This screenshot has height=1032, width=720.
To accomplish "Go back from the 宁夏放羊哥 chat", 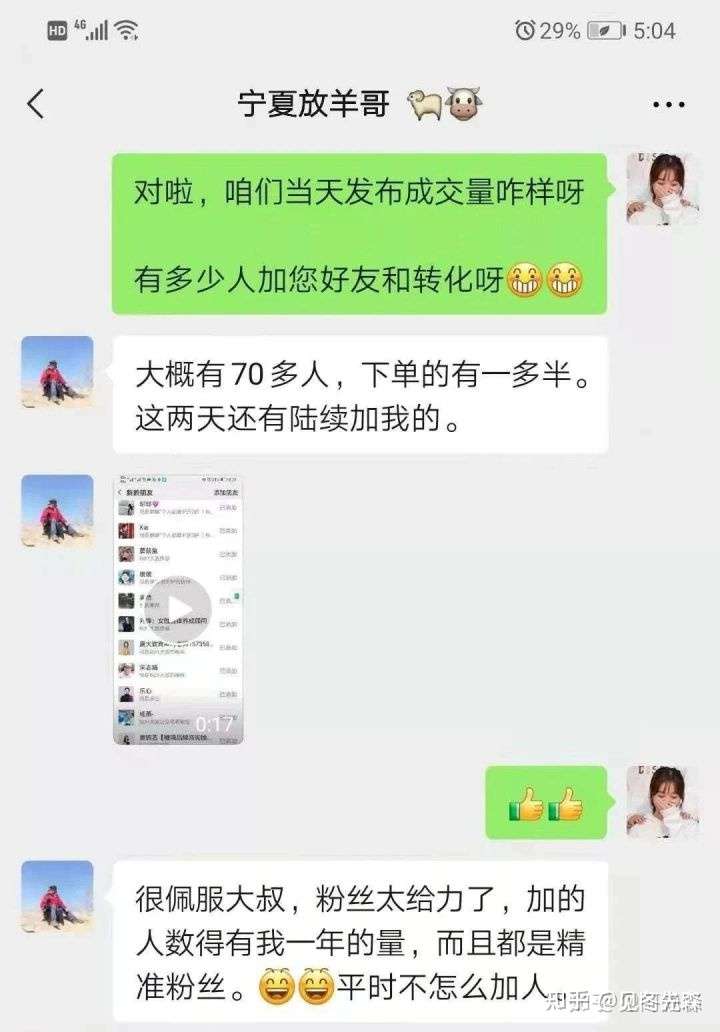I will [x=36, y=104].
